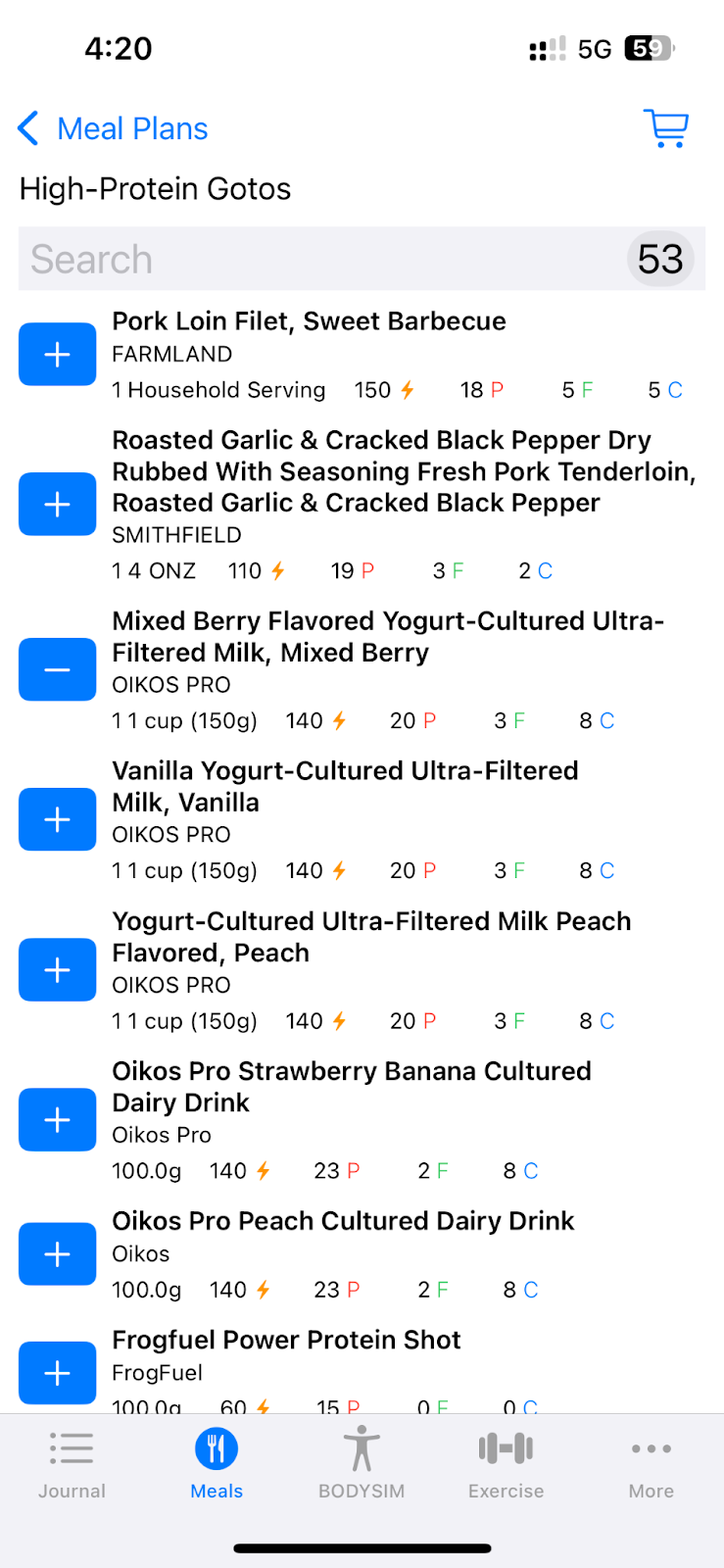Screen dimensions: 724x1568
Task: Add Oikos Pro Strawberry Banana Dairy Drink
Action: click(x=58, y=1119)
